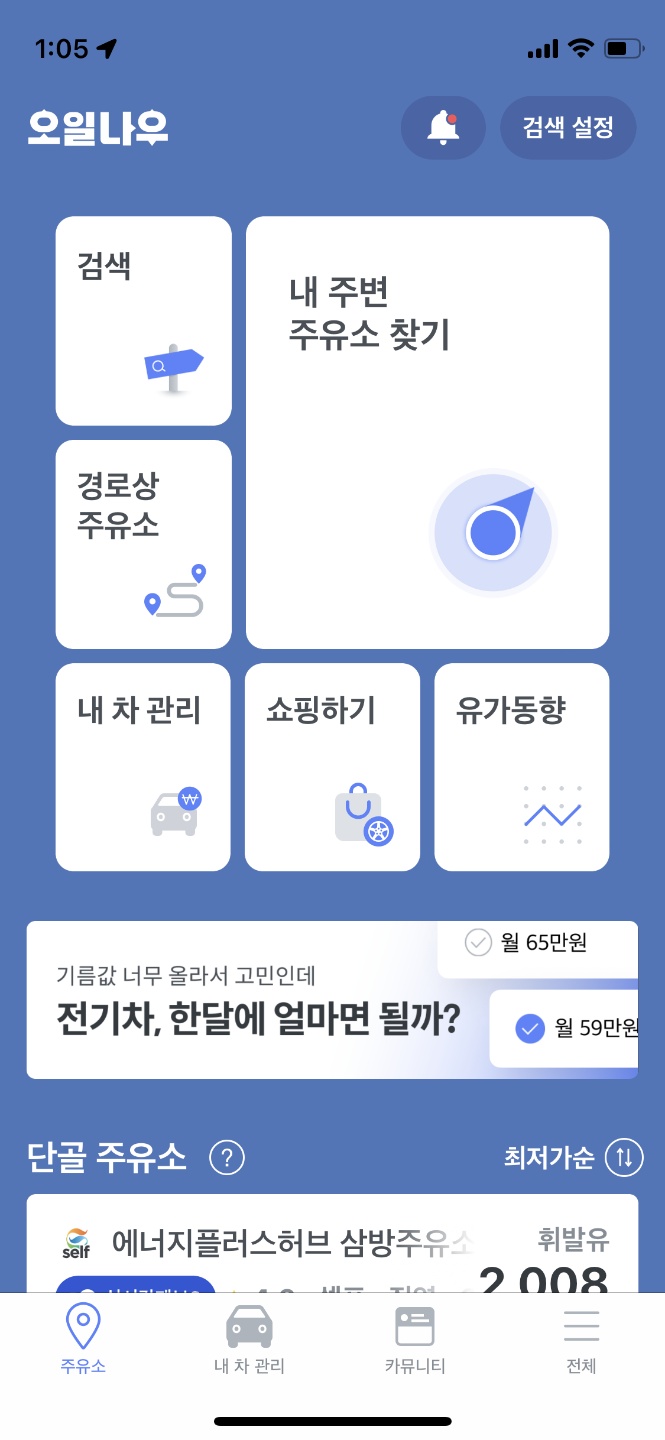Open the 내 차 관리 card

tap(143, 766)
